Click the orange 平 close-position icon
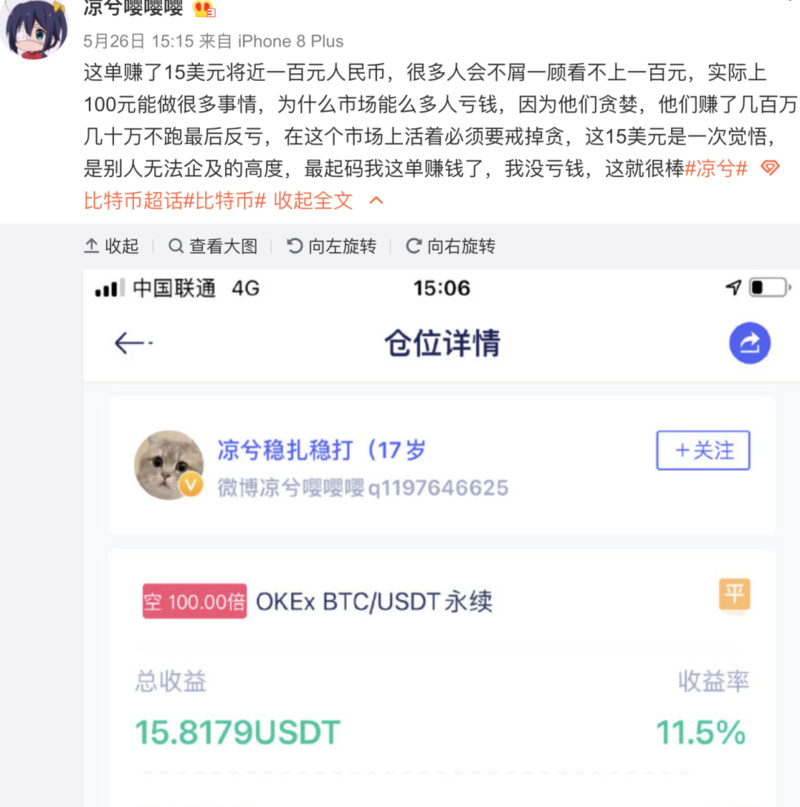The width and height of the screenshot is (800, 807). tap(734, 594)
